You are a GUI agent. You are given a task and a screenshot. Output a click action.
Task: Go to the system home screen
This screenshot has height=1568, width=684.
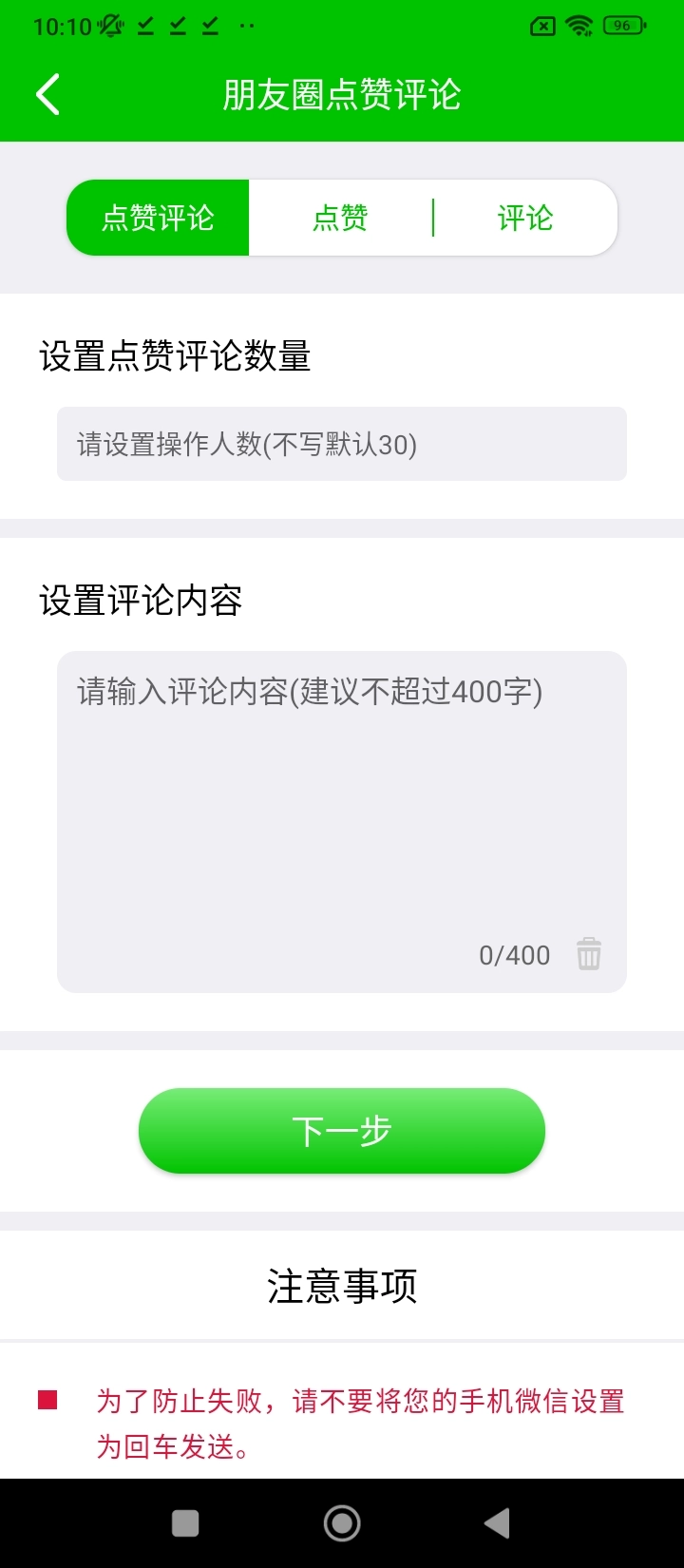point(342,1523)
